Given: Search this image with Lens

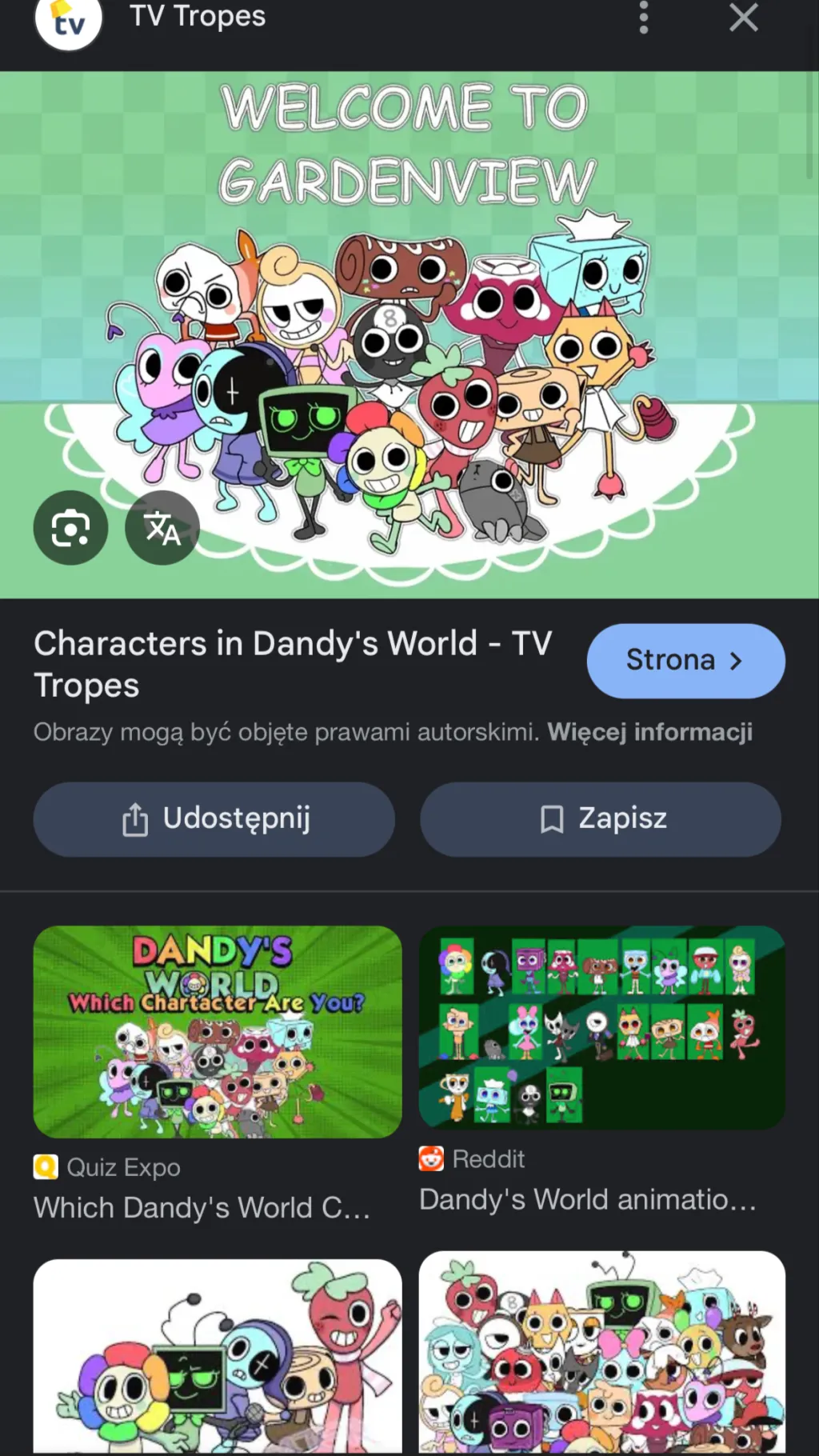Looking at the screenshot, I should [70, 528].
